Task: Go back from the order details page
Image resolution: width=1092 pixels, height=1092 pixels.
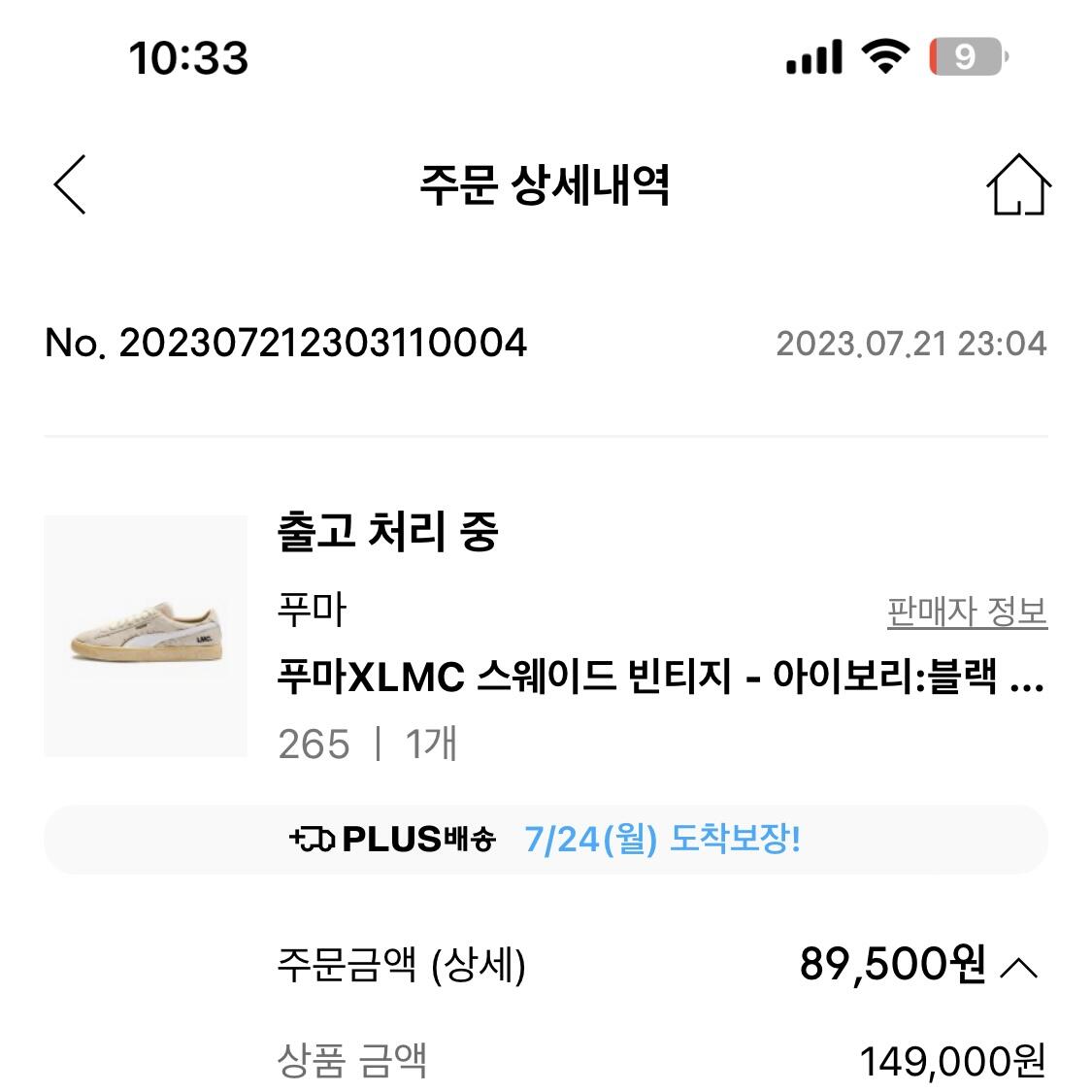Action: [70, 184]
